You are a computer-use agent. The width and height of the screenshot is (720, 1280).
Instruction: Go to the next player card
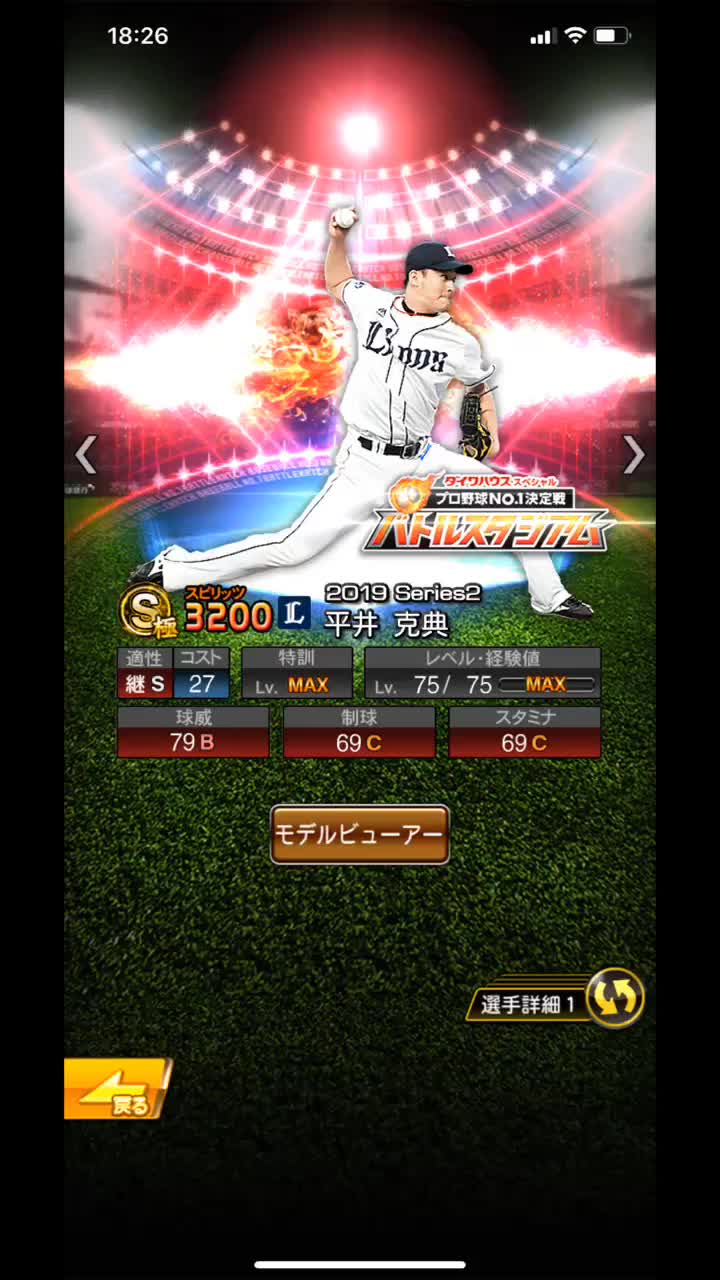[x=634, y=454]
